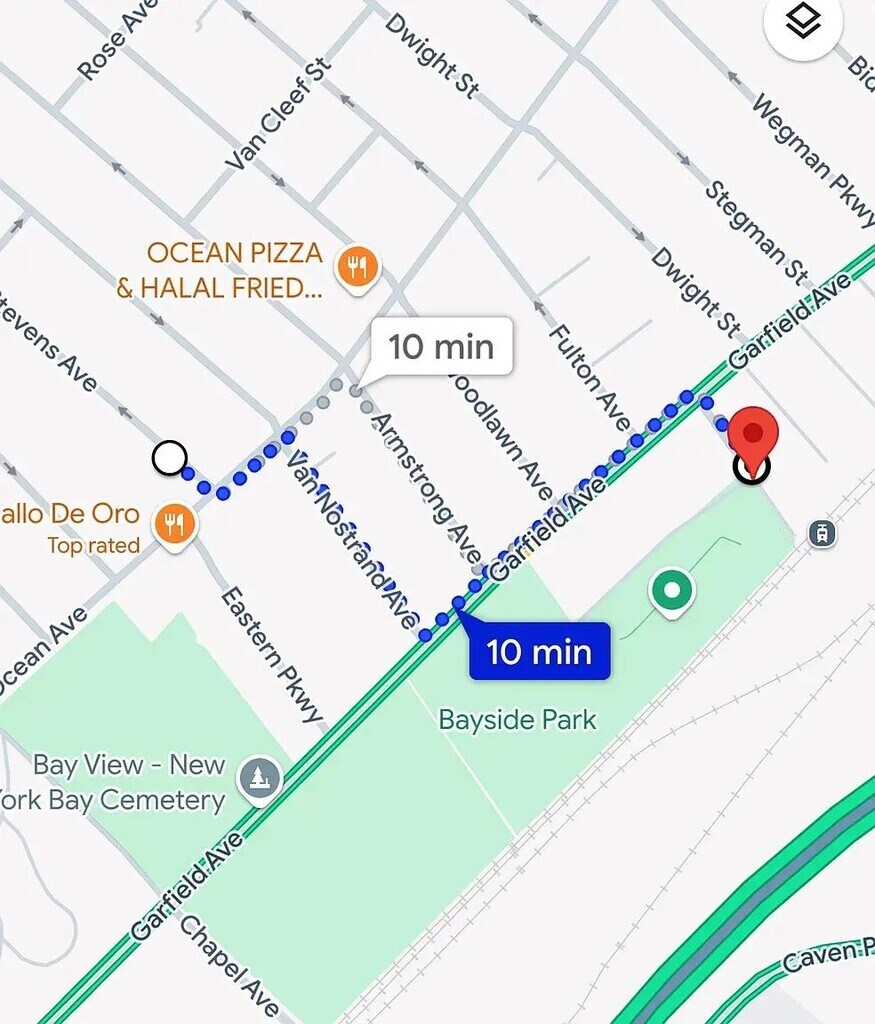Viewport: 875px width, 1024px height.
Task: Open Gallo De Oro restaurant pin
Action: coord(175,521)
